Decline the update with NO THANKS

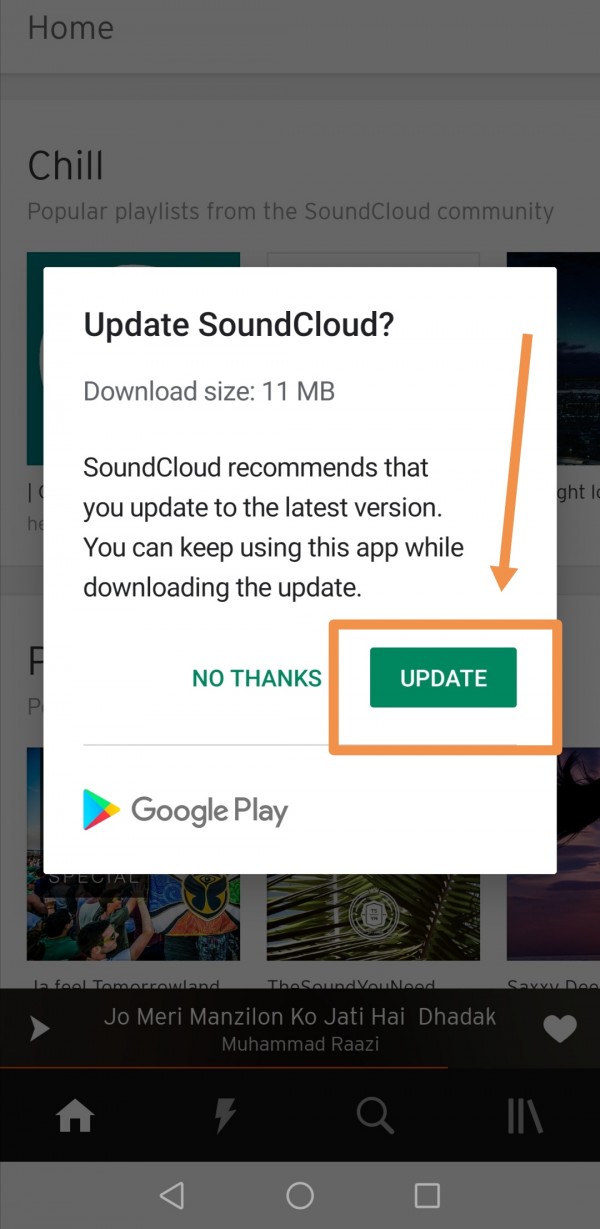point(257,678)
